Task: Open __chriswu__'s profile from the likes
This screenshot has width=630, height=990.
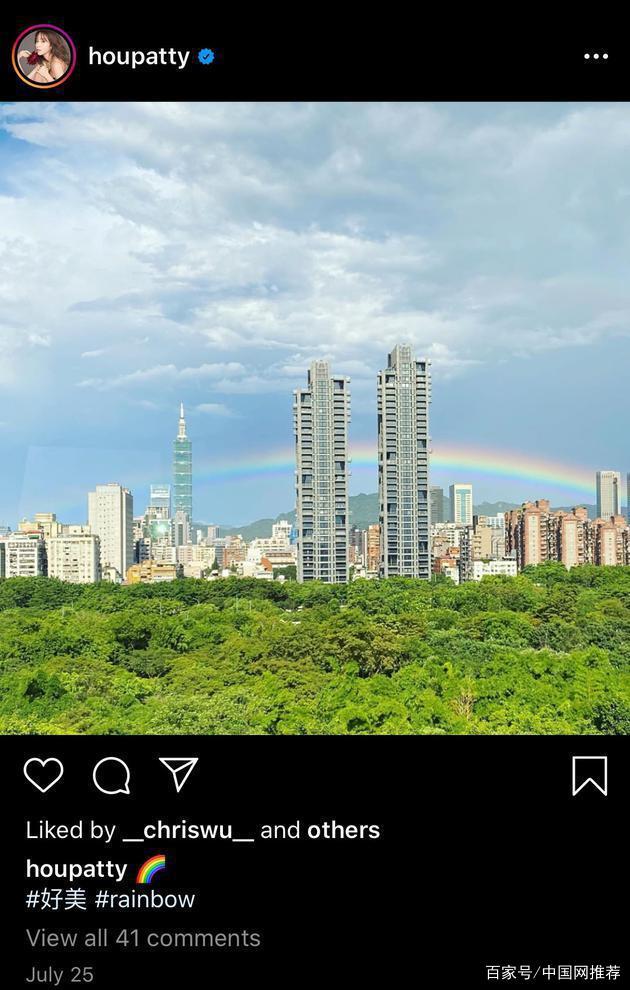Action: coord(188,830)
